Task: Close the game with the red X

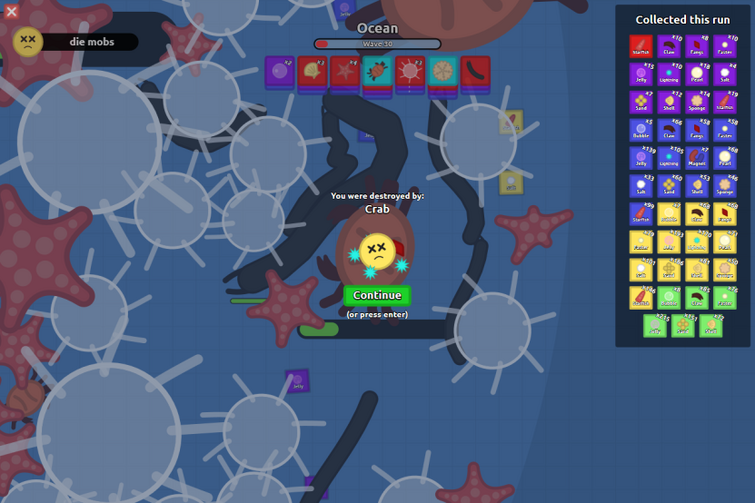Action: point(12,11)
